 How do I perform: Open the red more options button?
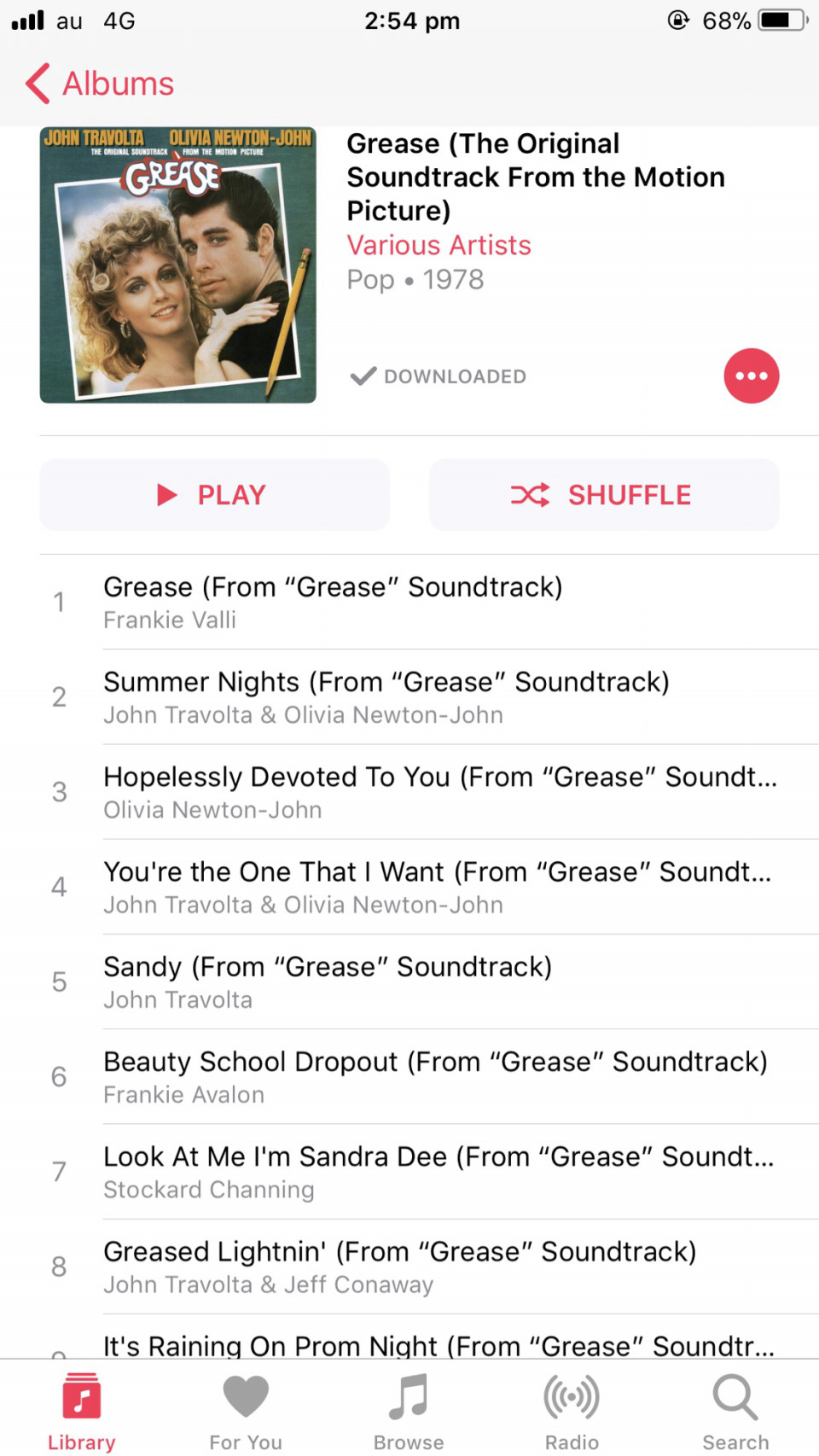[751, 376]
